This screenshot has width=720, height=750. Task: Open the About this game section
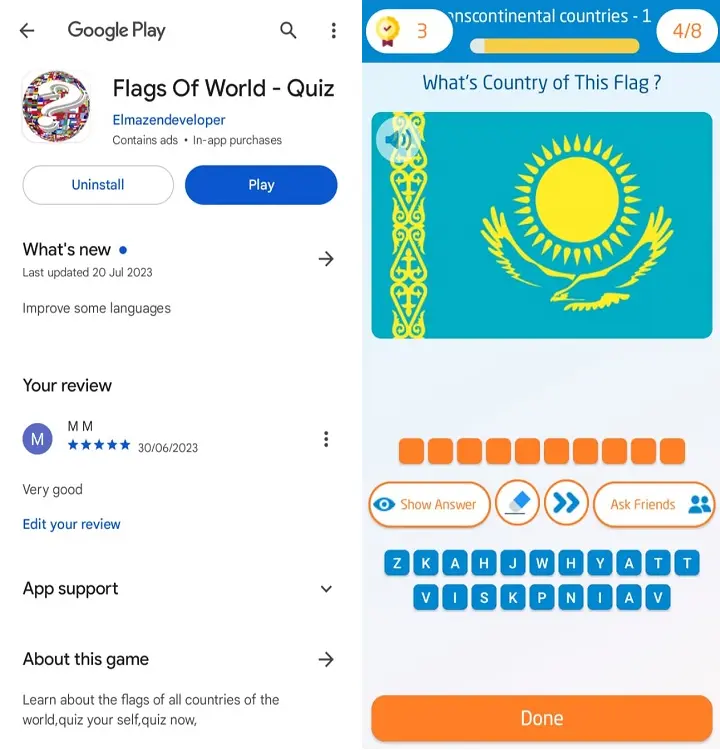325,659
